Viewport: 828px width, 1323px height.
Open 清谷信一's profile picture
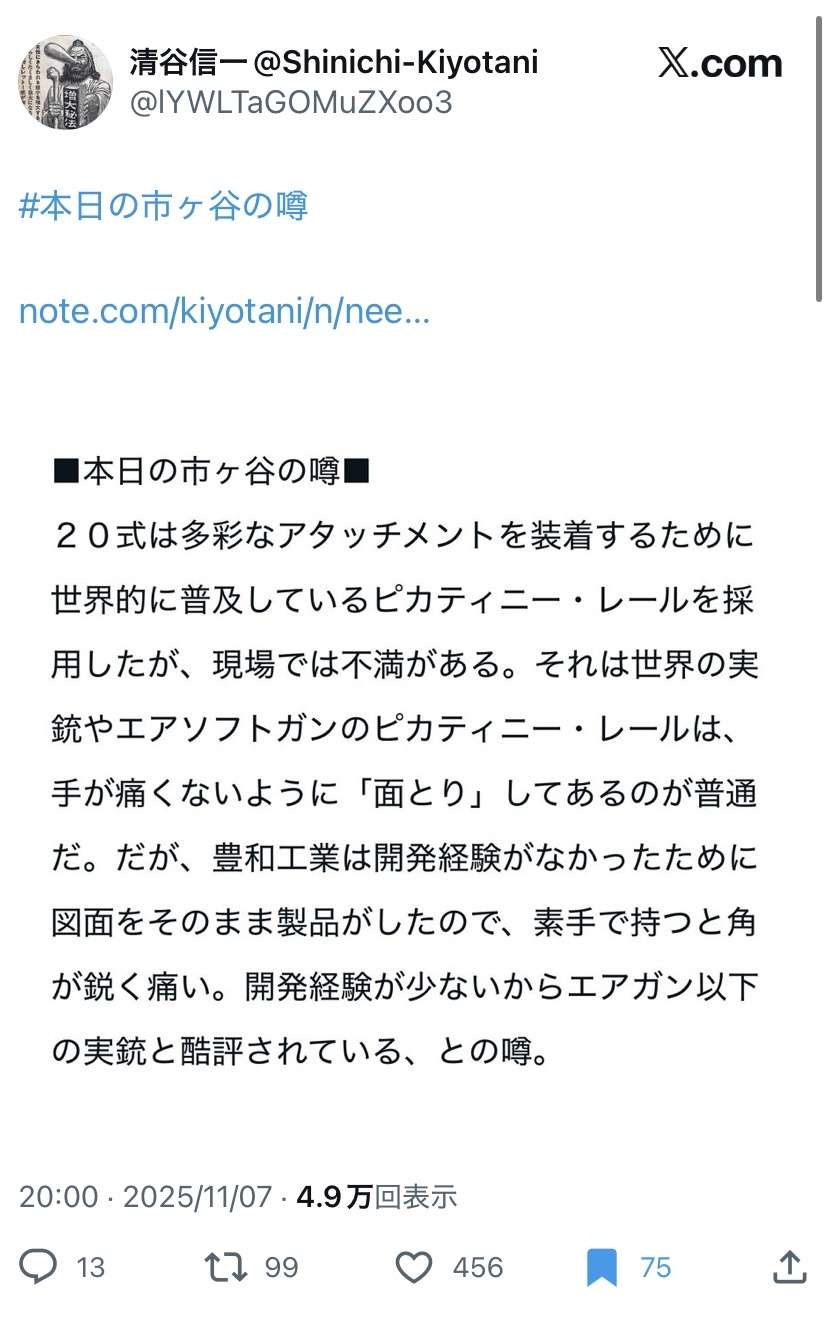65,82
